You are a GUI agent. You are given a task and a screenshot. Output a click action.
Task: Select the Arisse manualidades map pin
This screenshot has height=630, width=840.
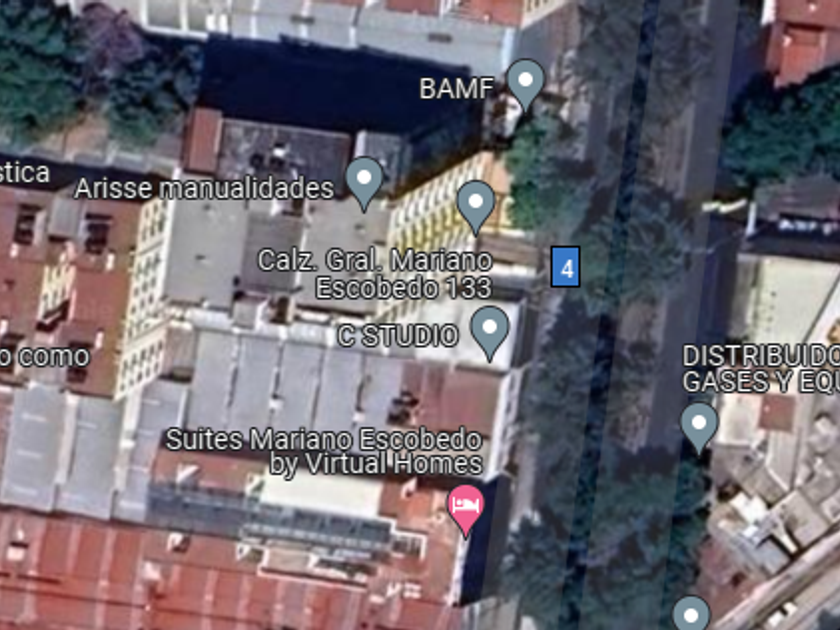[364, 181]
